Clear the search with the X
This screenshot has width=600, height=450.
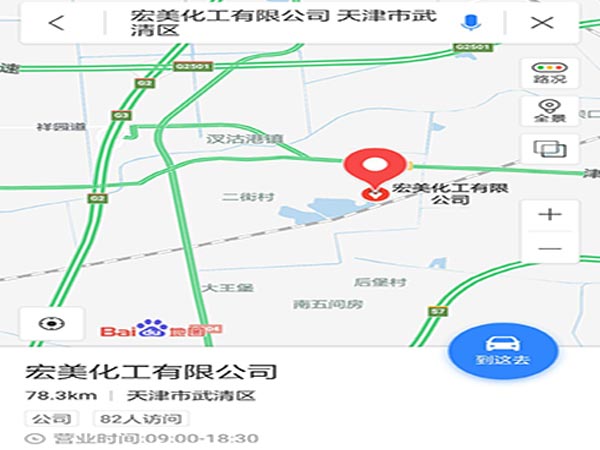tap(541, 22)
